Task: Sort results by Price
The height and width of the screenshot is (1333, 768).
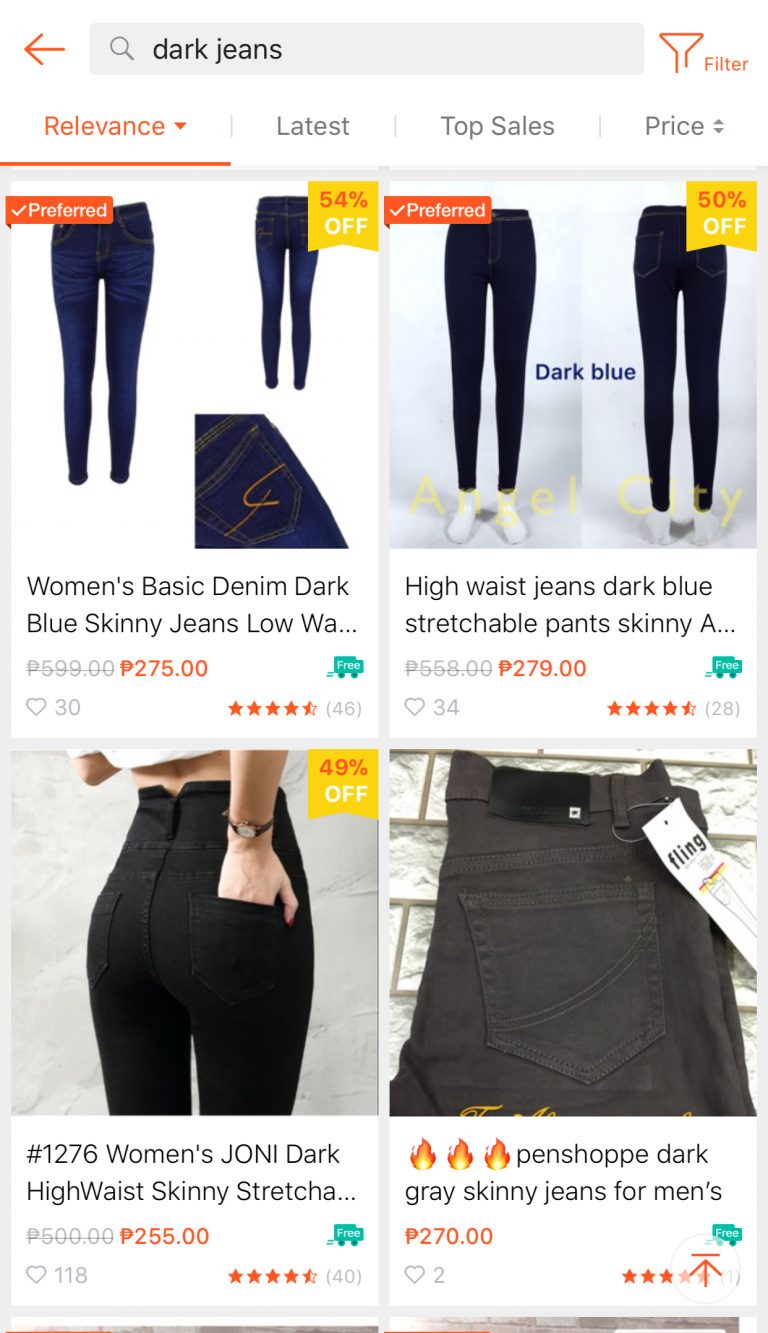Action: click(684, 126)
